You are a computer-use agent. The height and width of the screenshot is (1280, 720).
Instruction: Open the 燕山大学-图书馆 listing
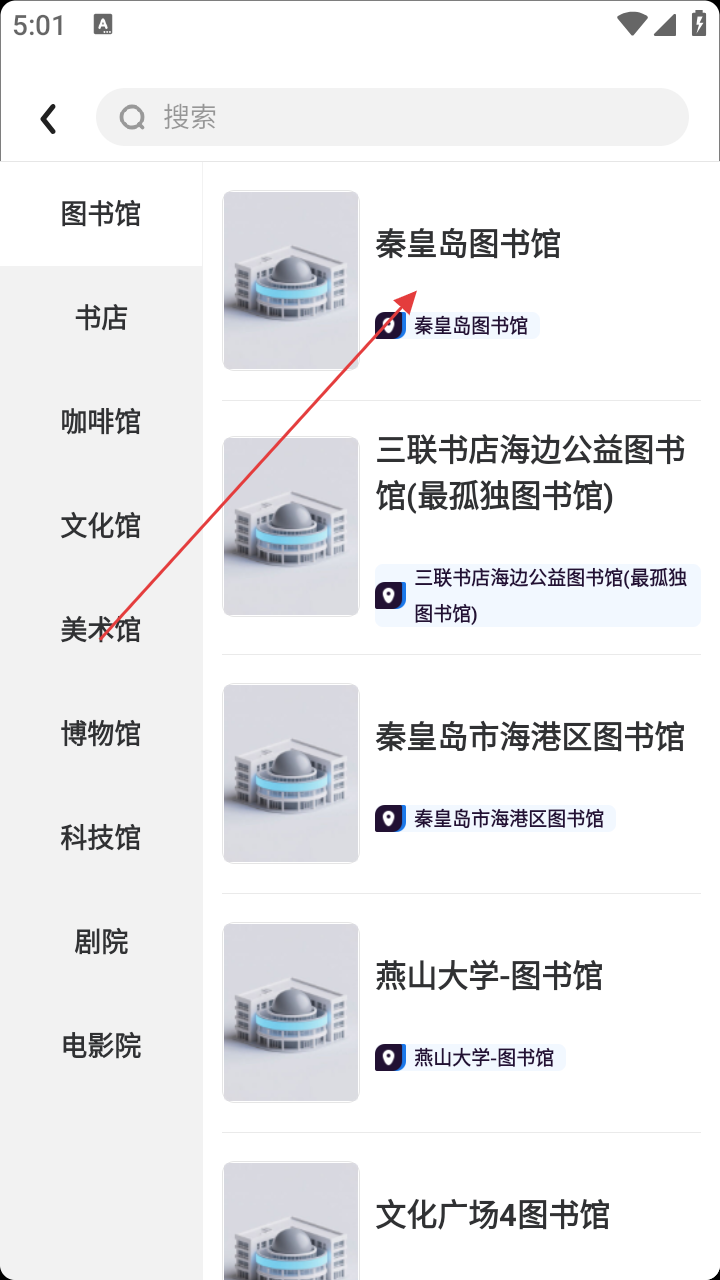pos(489,976)
